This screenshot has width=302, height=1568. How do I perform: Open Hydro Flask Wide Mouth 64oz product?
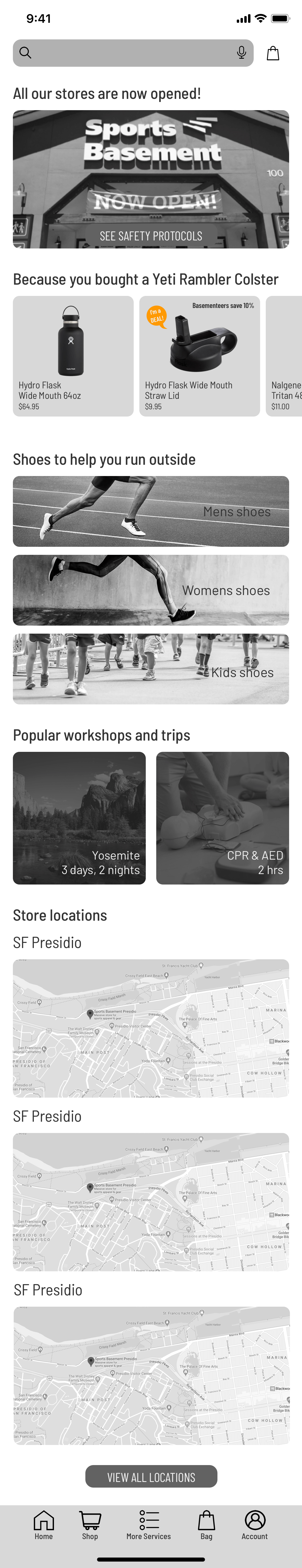pyautogui.click(x=73, y=356)
